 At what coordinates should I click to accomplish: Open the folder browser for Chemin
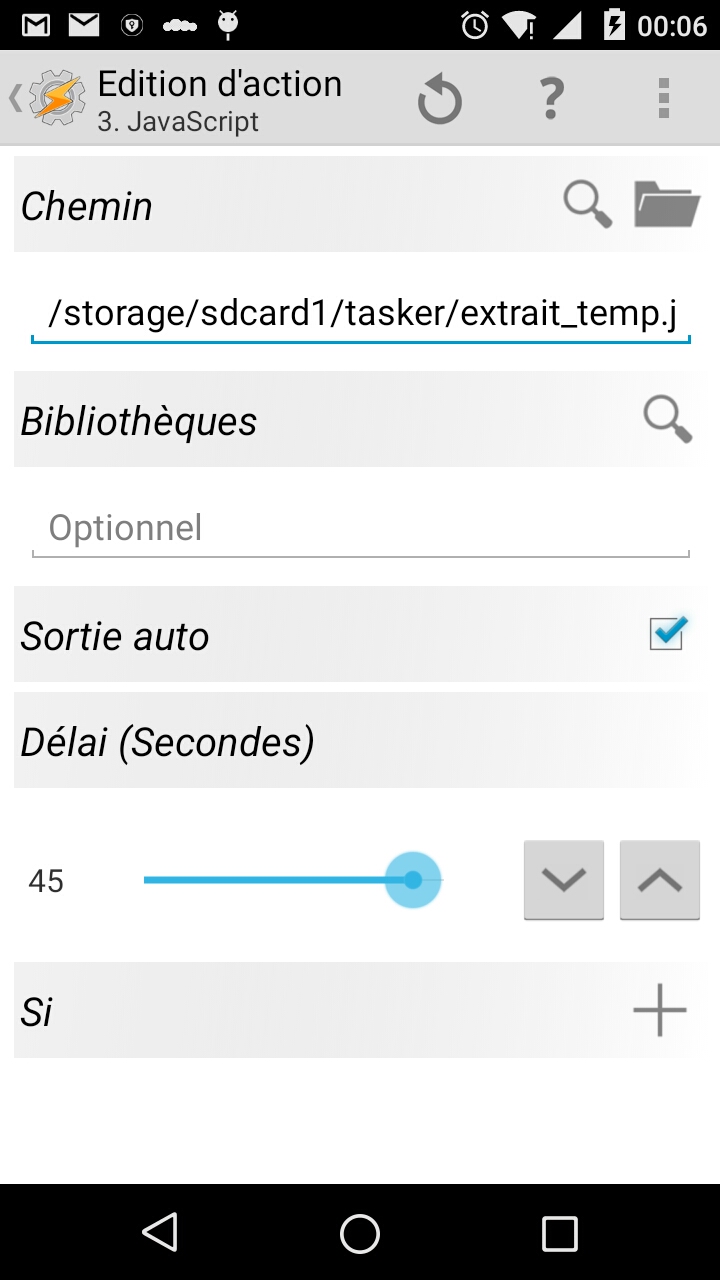(667, 204)
